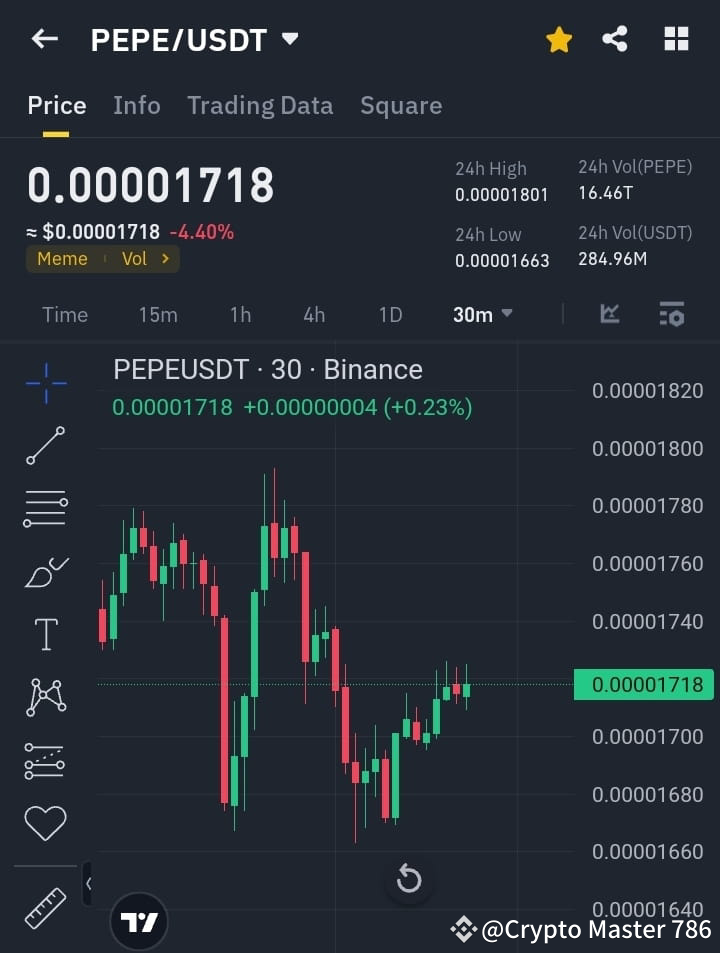This screenshot has height=953, width=720.
Task: Open the heart emoji sticker tool
Action: [x=44, y=822]
